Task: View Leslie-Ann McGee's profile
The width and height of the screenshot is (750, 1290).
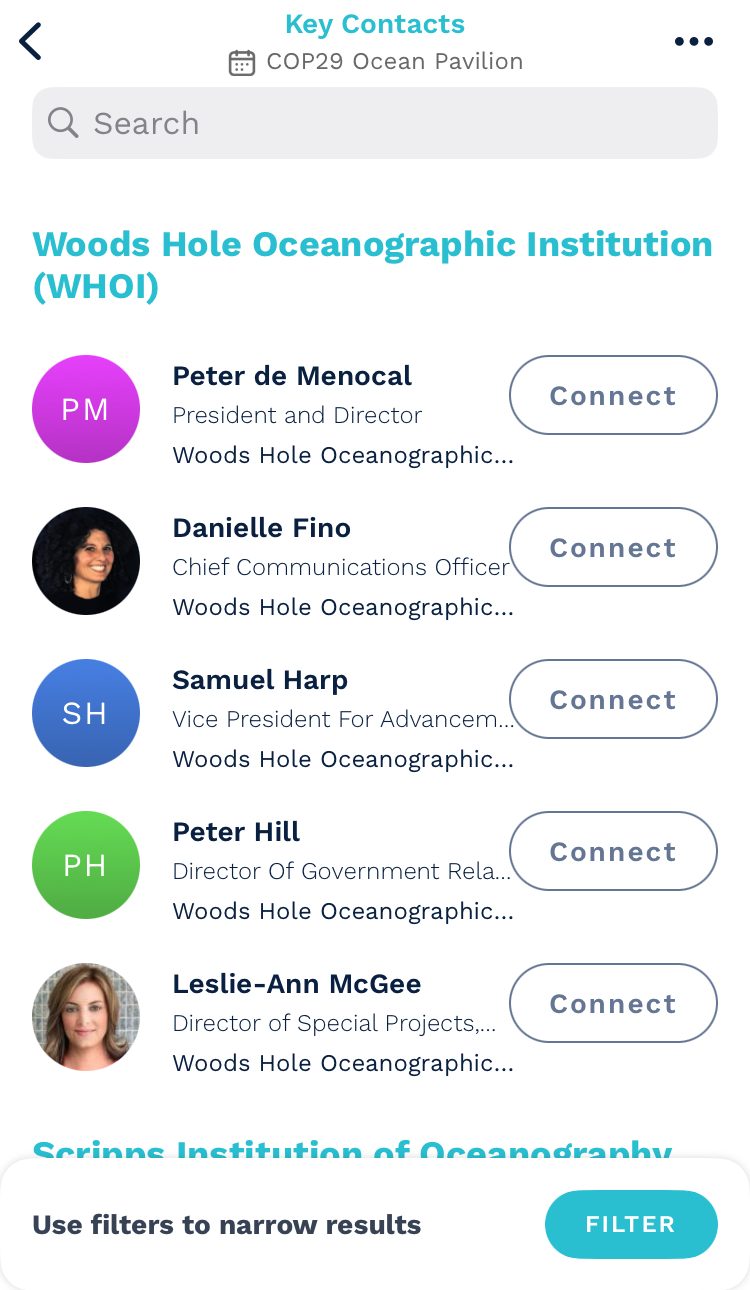Action: [x=297, y=985]
